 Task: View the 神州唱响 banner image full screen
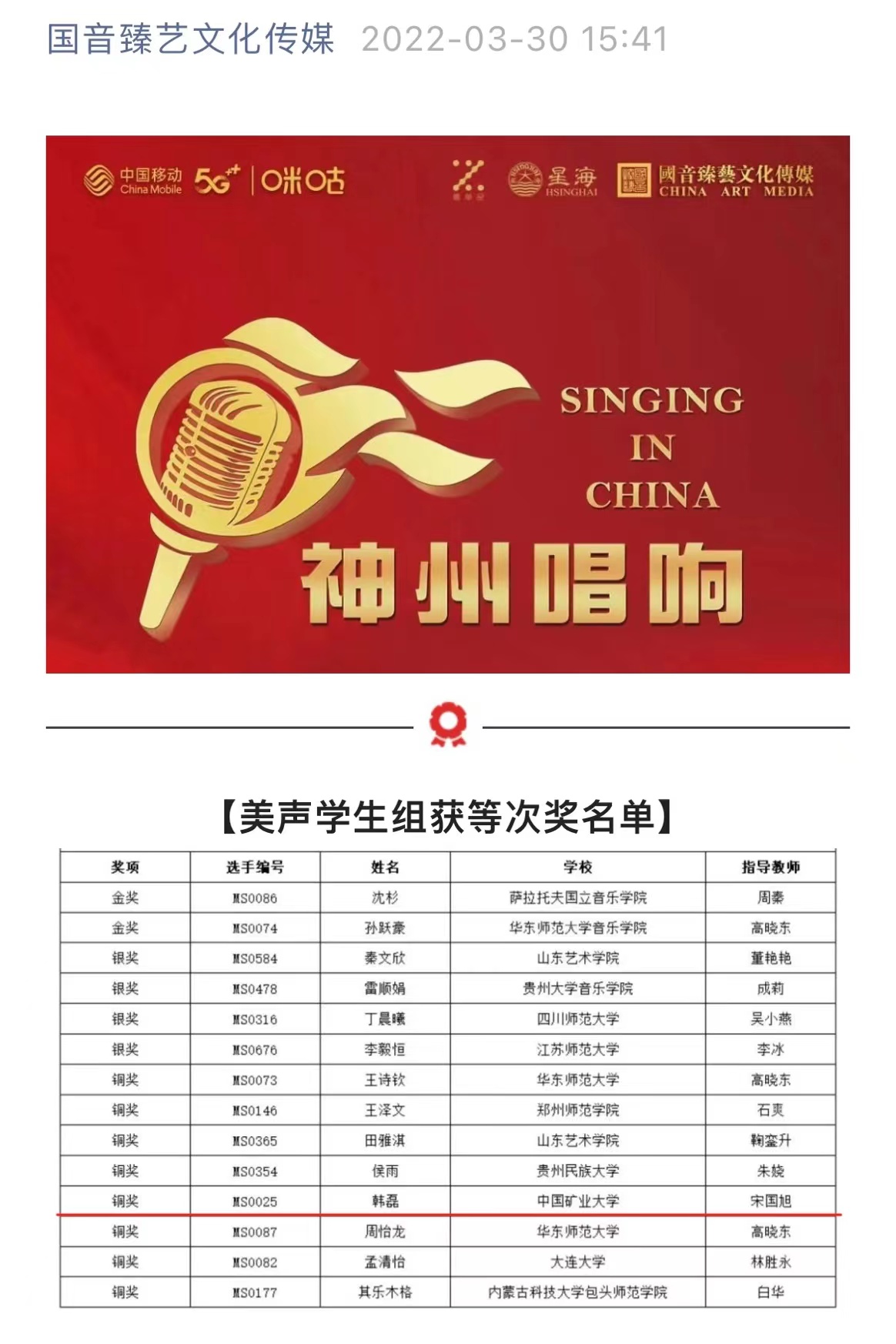pyautogui.click(x=447, y=404)
